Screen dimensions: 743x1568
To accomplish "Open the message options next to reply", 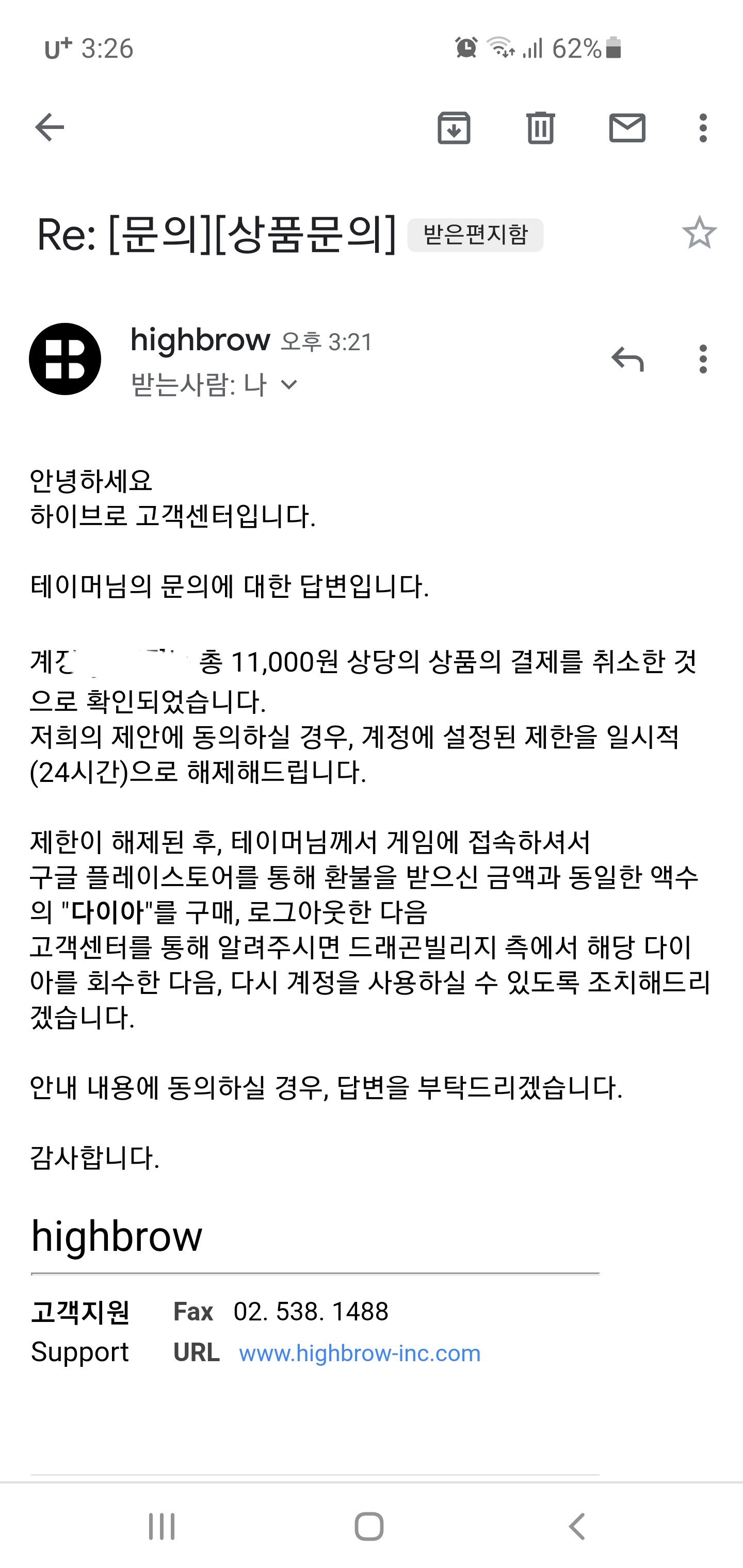I will [x=703, y=359].
